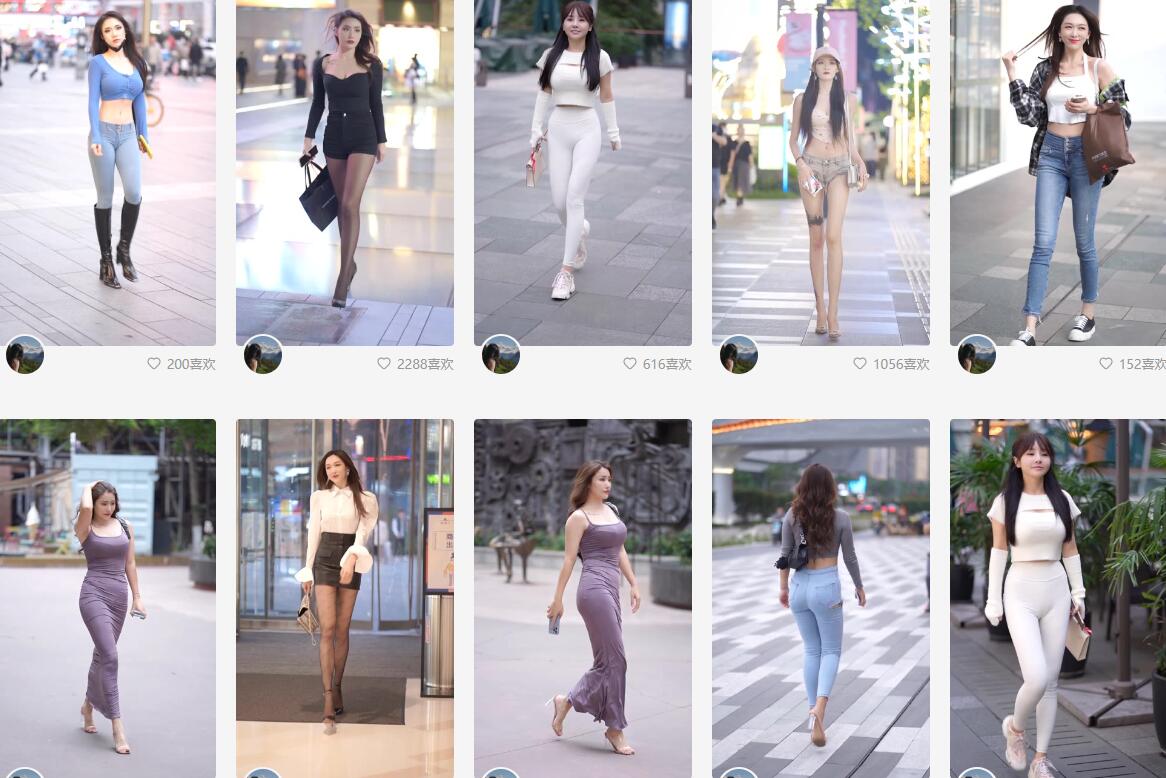Viewport: 1166px width, 778px height.
Task: Like the video with 616喜欢
Action: coord(630,364)
